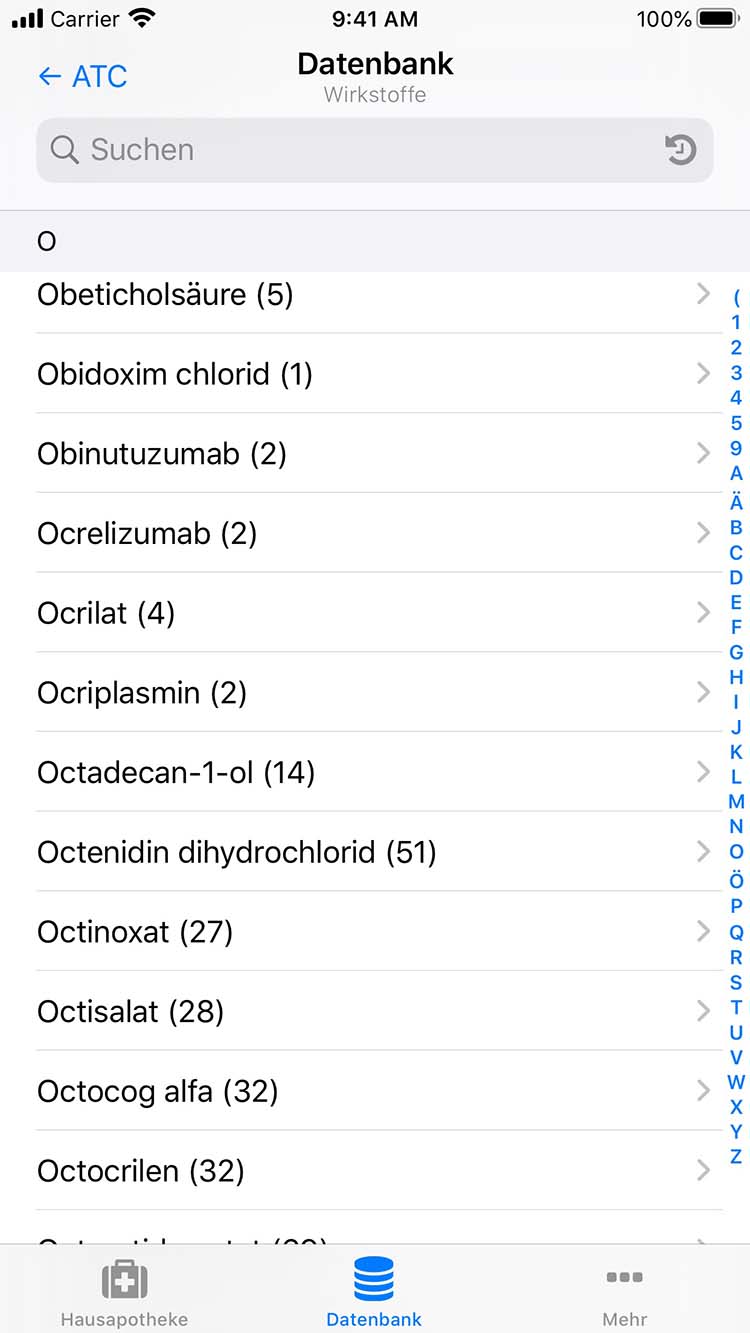
Task: Select Obinutuzumab (2) from the list
Action: [370, 454]
